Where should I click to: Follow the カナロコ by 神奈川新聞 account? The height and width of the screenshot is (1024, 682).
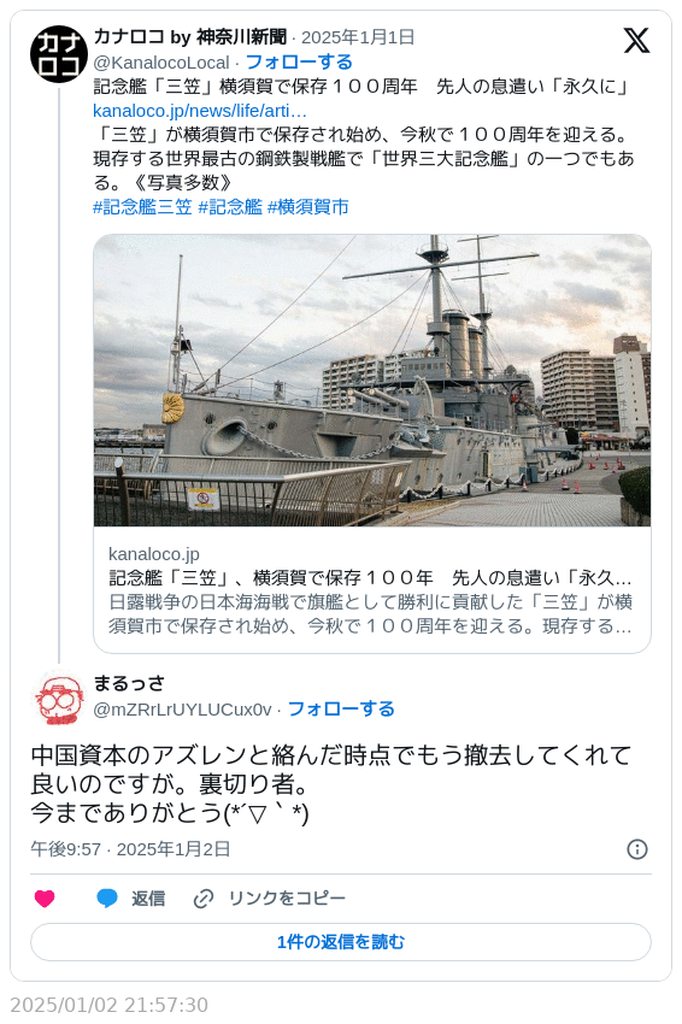[x=299, y=62]
